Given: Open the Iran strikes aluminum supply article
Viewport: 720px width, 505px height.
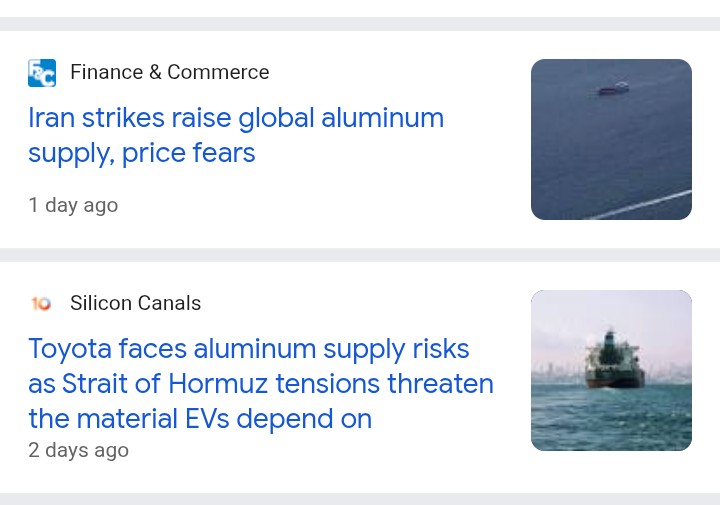Looking at the screenshot, I should coord(236,135).
